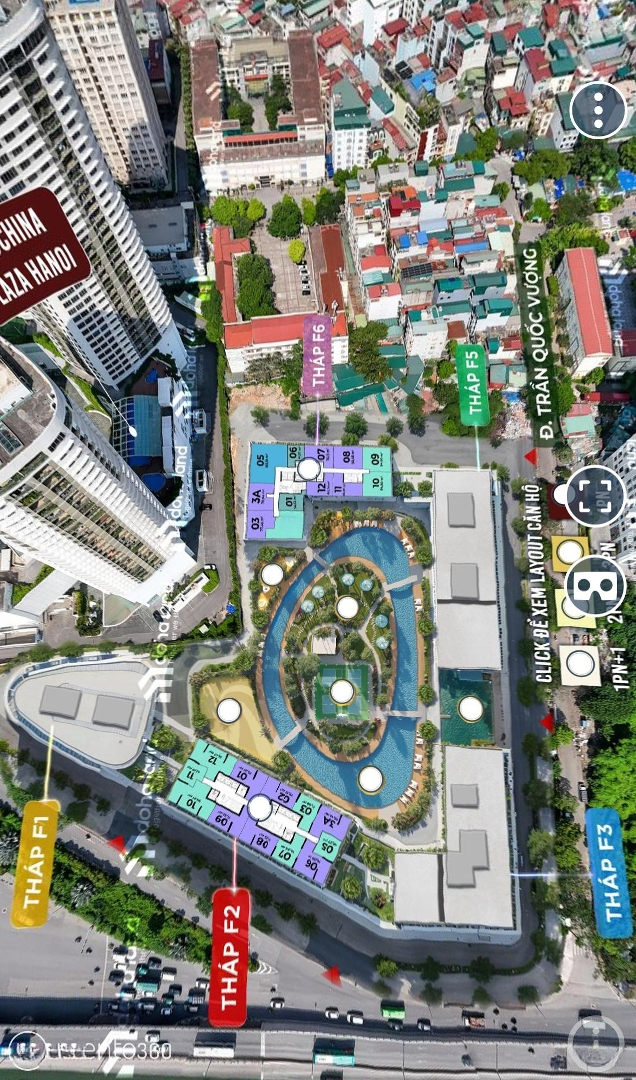Enter fullscreen view mode
Screen dimensions: 636x1080
tap(595, 495)
